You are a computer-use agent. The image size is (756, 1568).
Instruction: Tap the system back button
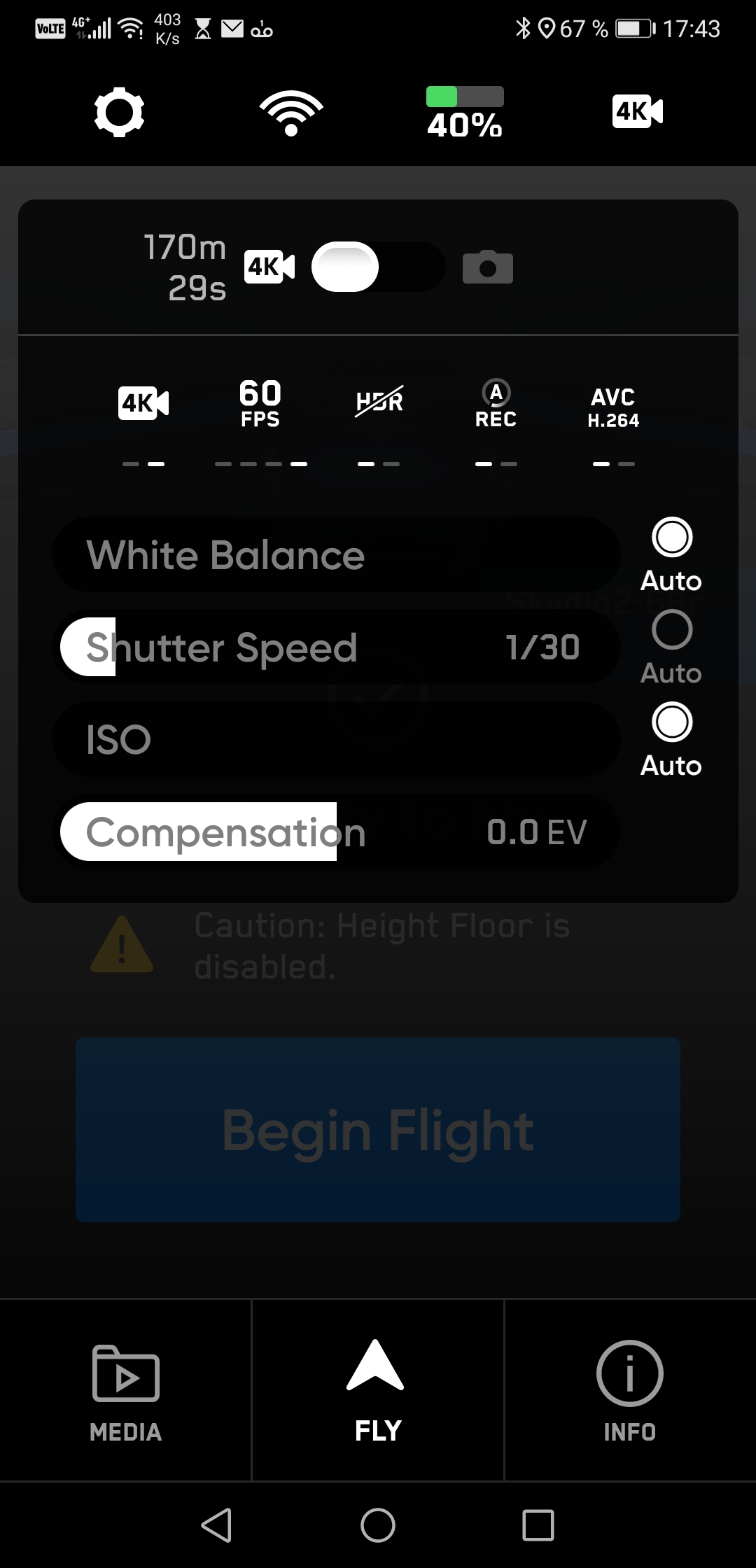[217, 1525]
